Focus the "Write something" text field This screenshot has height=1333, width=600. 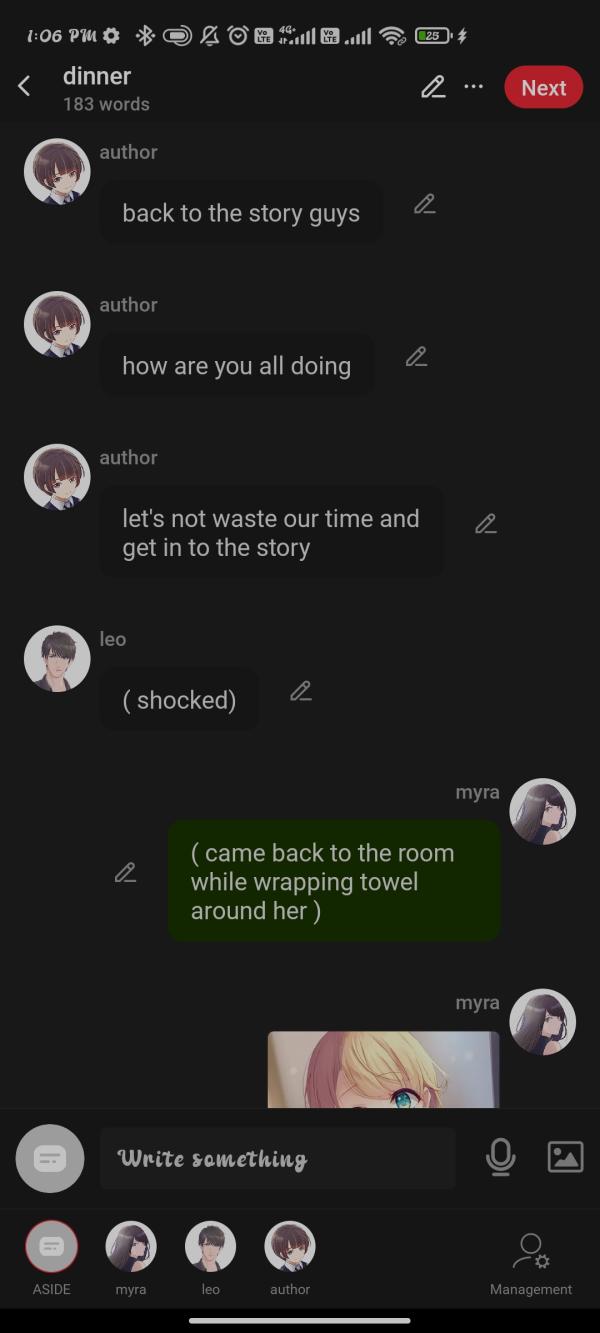click(277, 1159)
